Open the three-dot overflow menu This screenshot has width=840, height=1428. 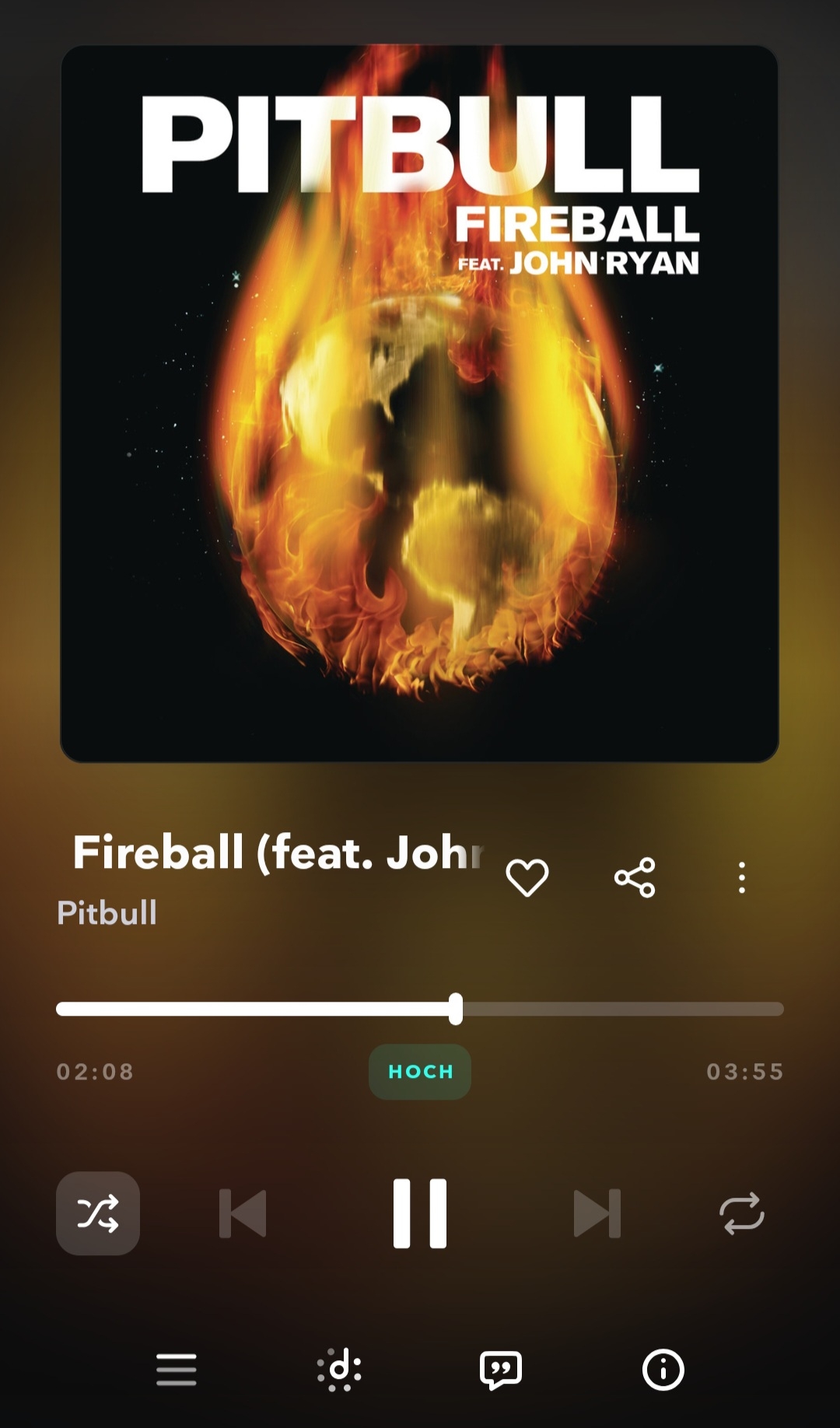pos(742,878)
